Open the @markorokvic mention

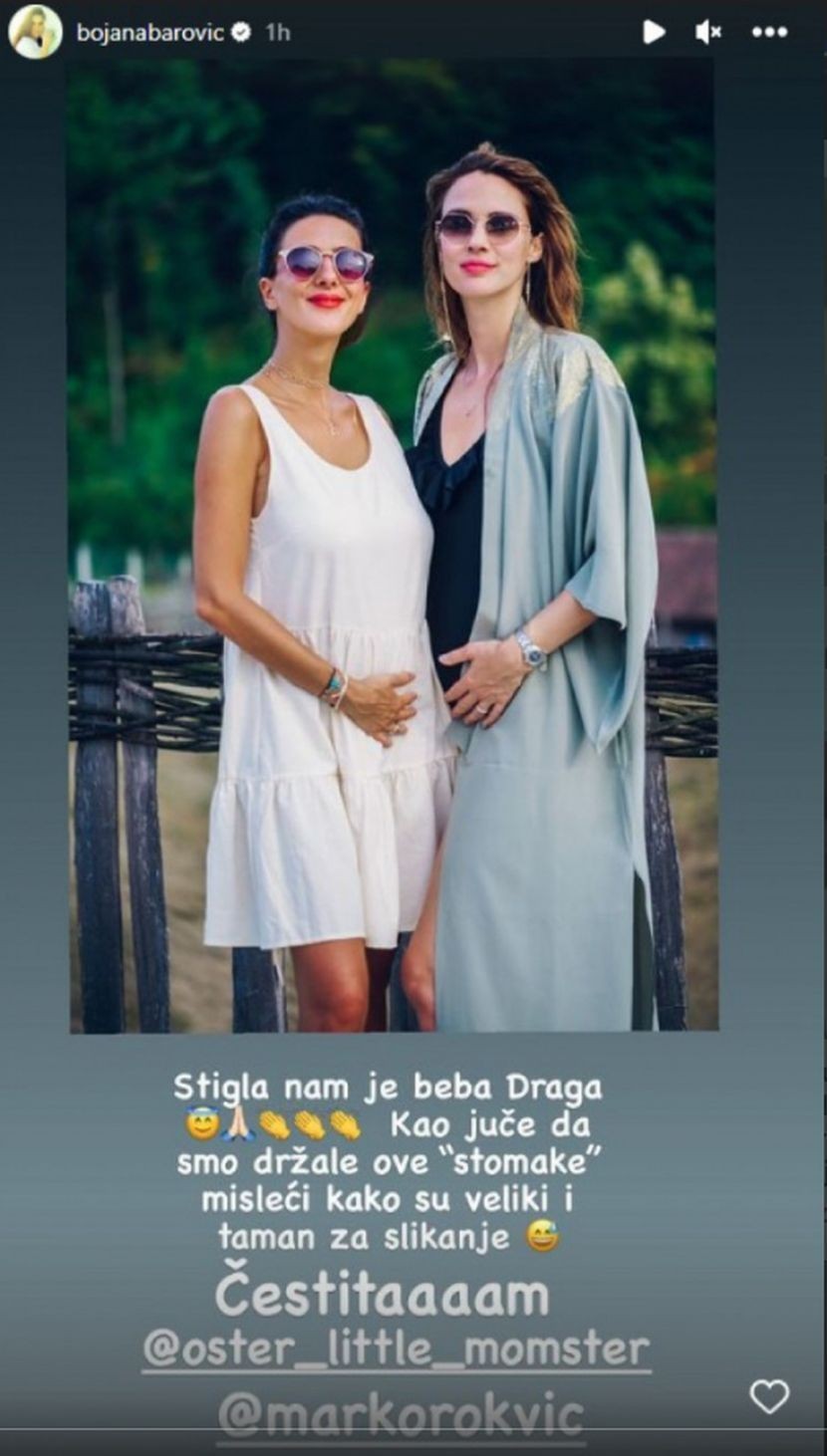click(x=401, y=1415)
